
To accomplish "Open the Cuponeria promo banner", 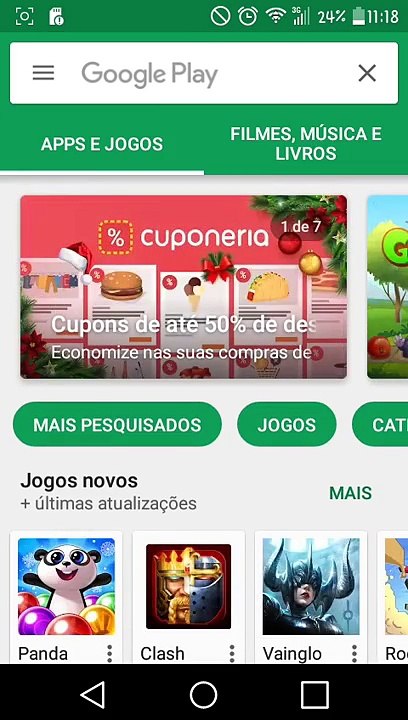I will tap(184, 287).
